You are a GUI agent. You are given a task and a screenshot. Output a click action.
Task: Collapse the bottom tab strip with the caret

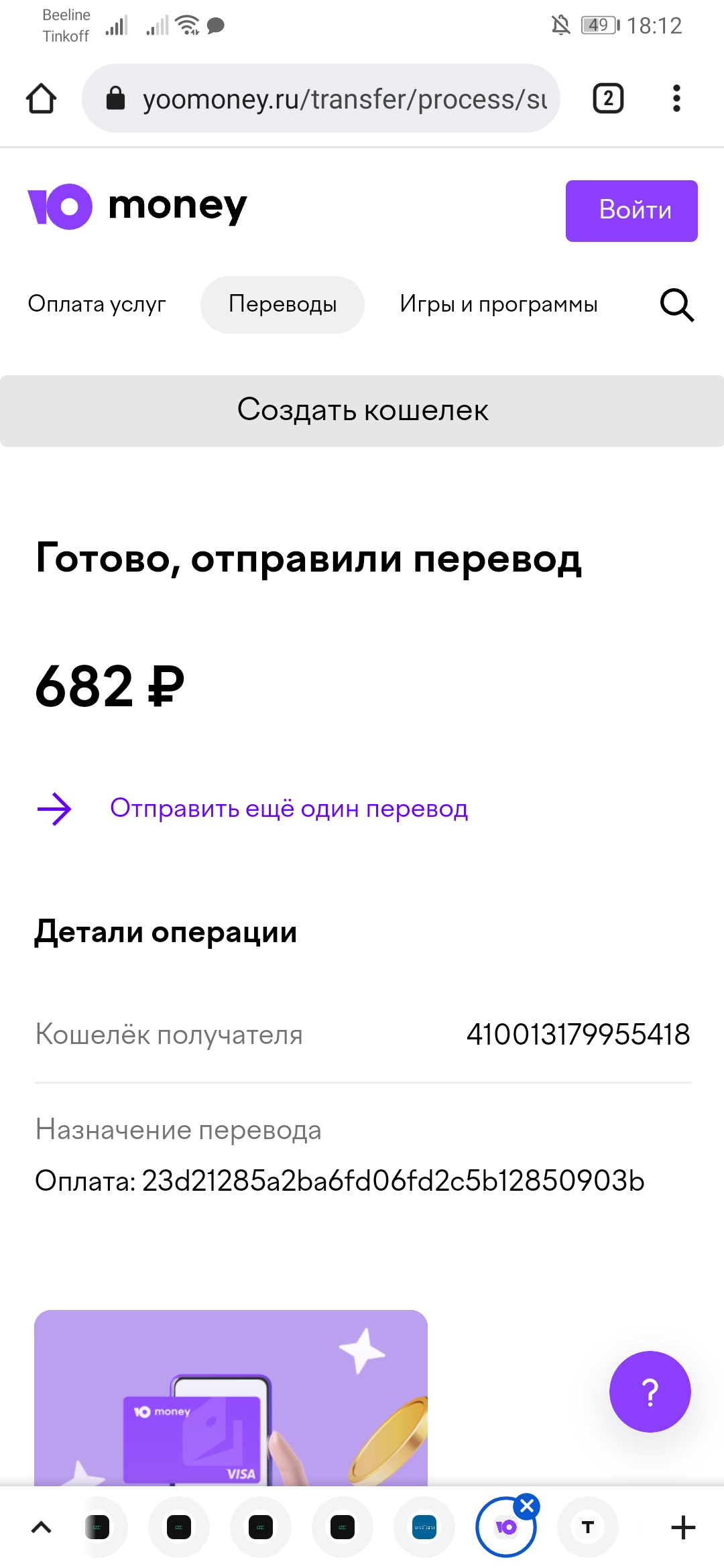(x=41, y=1527)
